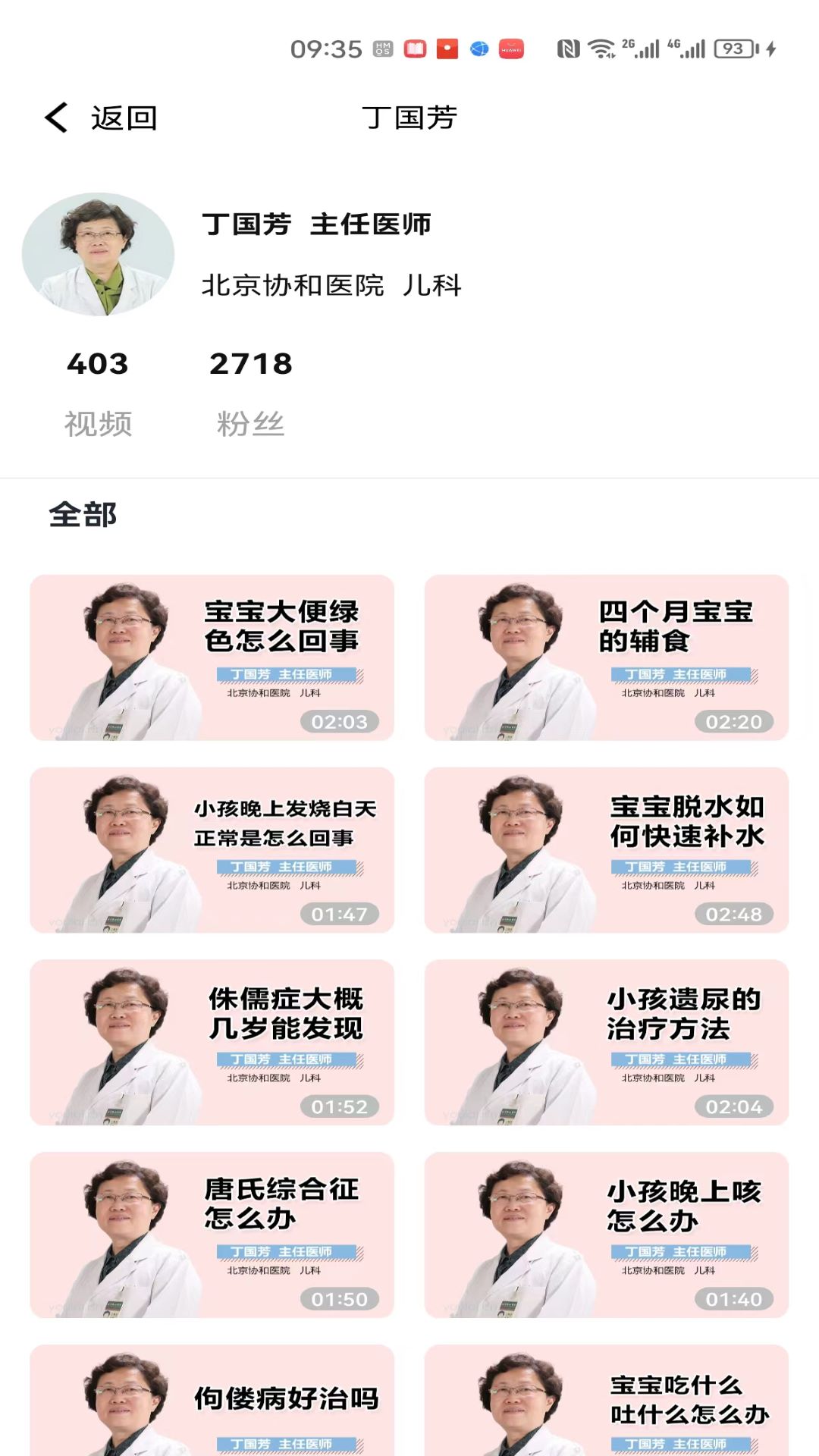Play the 四个月宝宝的辅食 video

click(606, 657)
